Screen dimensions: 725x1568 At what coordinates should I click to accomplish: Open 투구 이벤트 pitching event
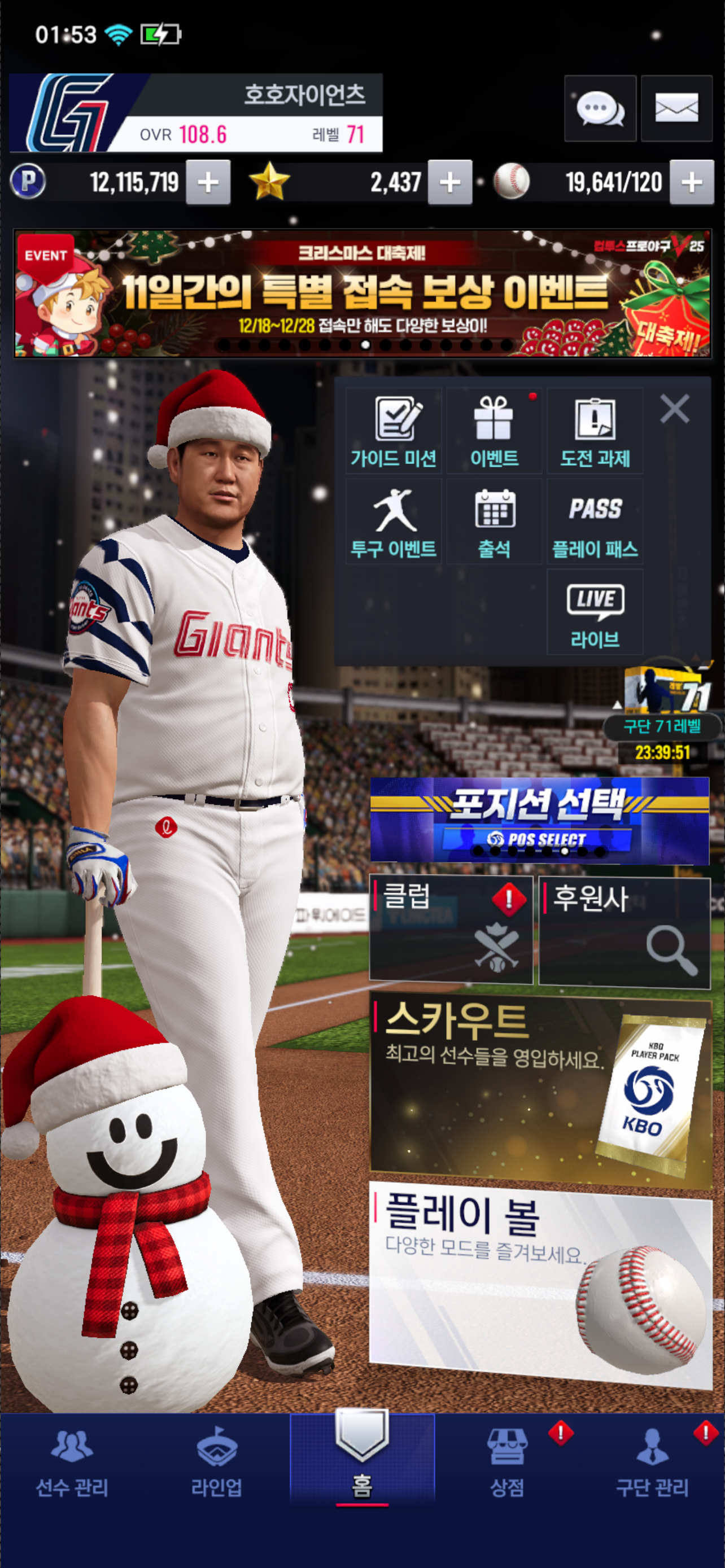pos(393,522)
